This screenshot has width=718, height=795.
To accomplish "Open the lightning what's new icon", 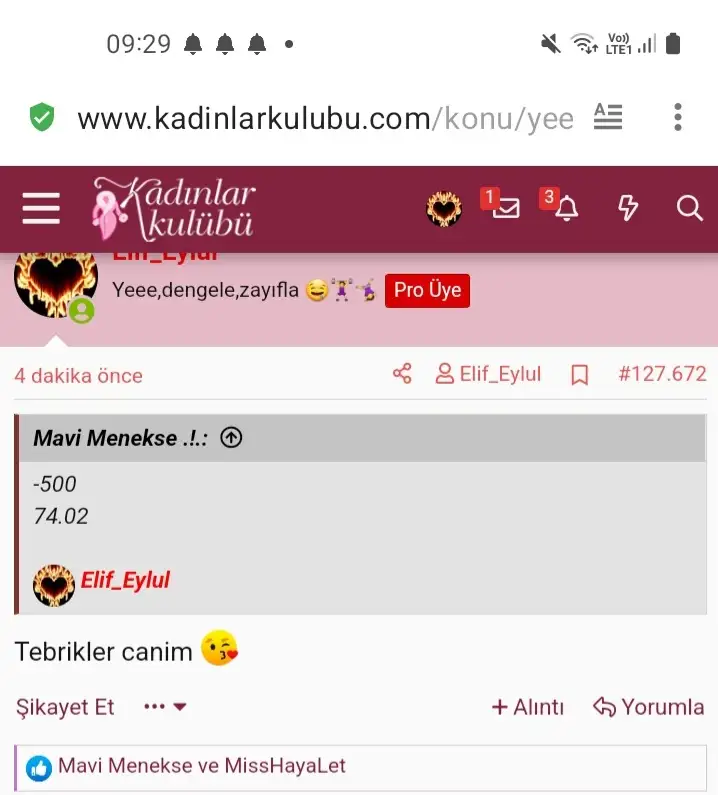I will [628, 208].
